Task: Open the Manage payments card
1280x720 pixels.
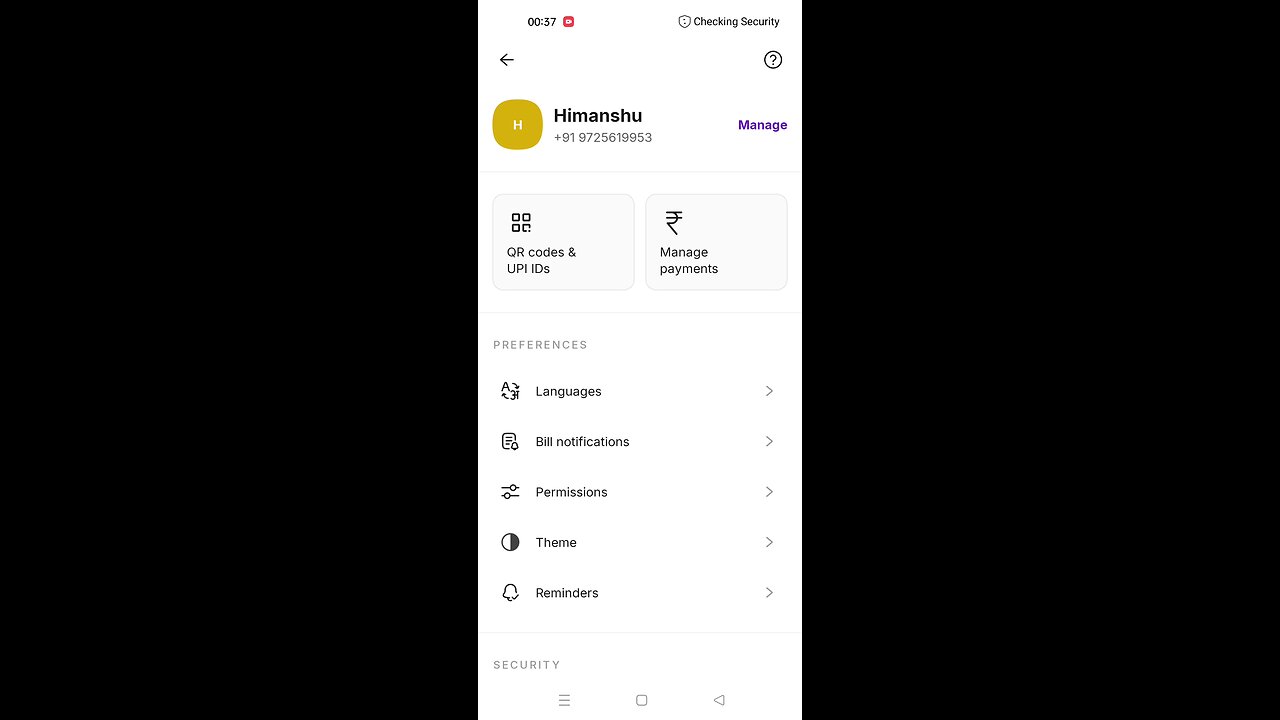Action: click(x=716, y=242)
